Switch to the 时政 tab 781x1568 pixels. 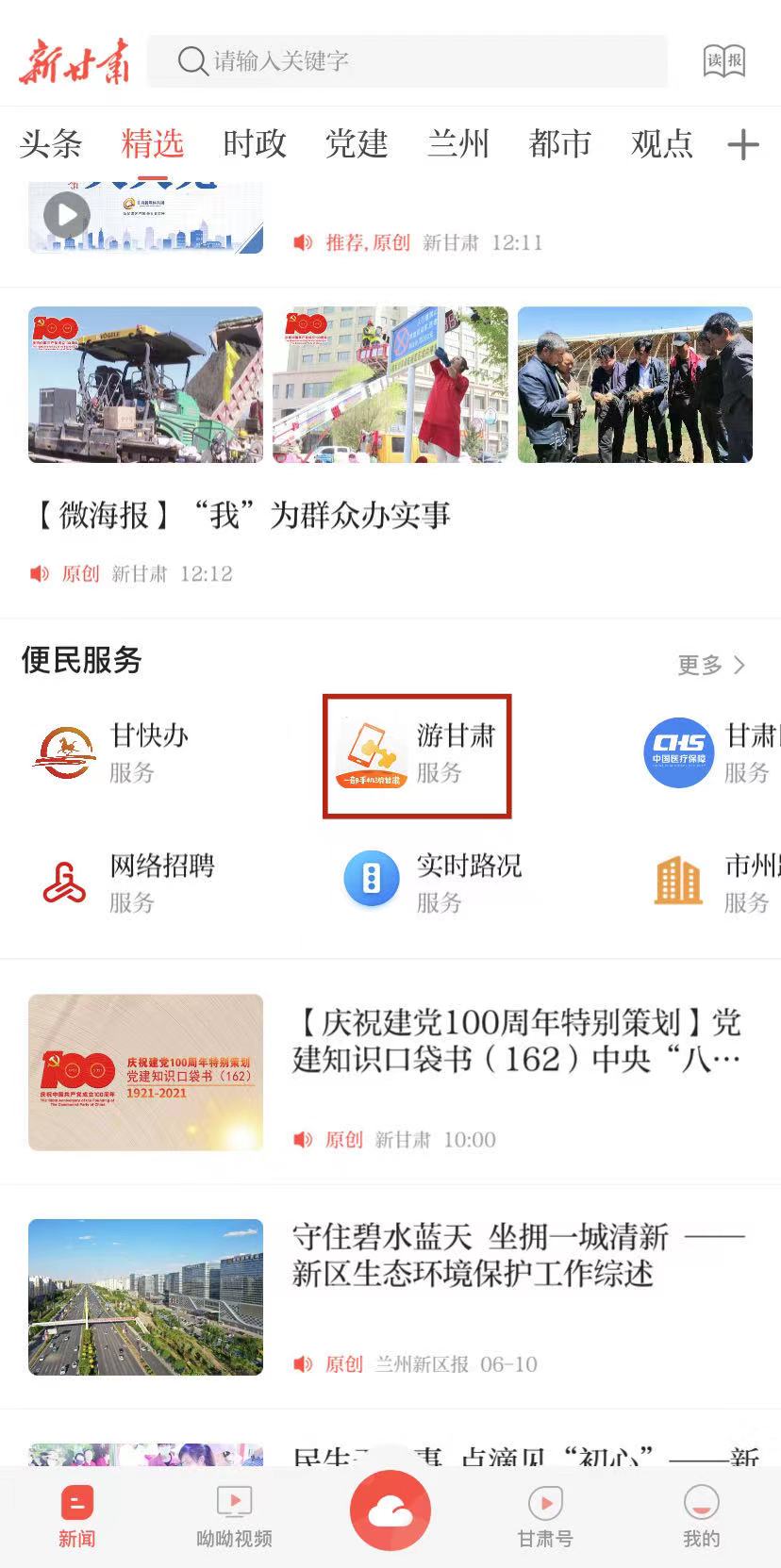[x=255, y=144]
